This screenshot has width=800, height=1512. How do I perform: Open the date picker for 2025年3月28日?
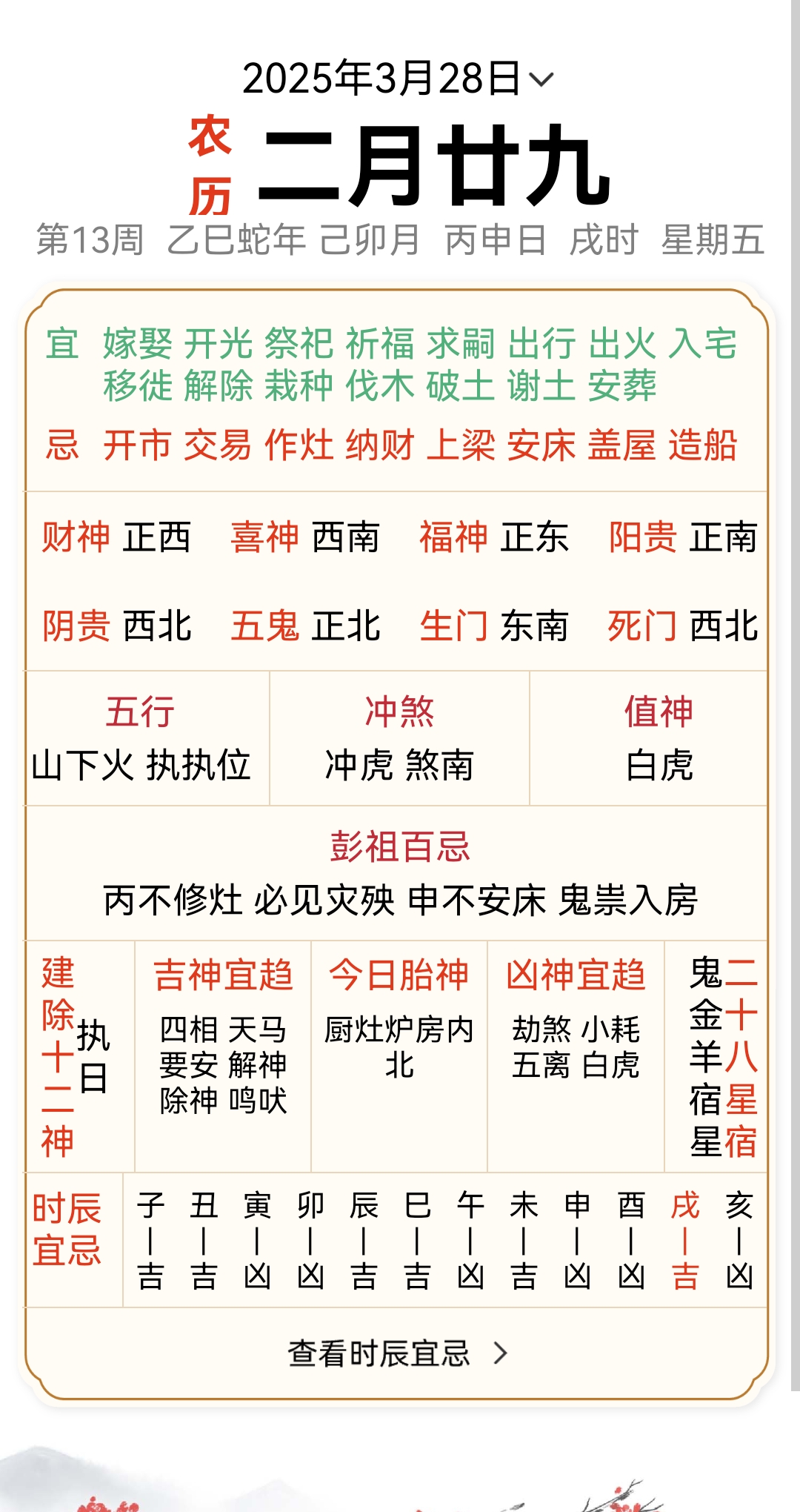click(x=398, y=79)
